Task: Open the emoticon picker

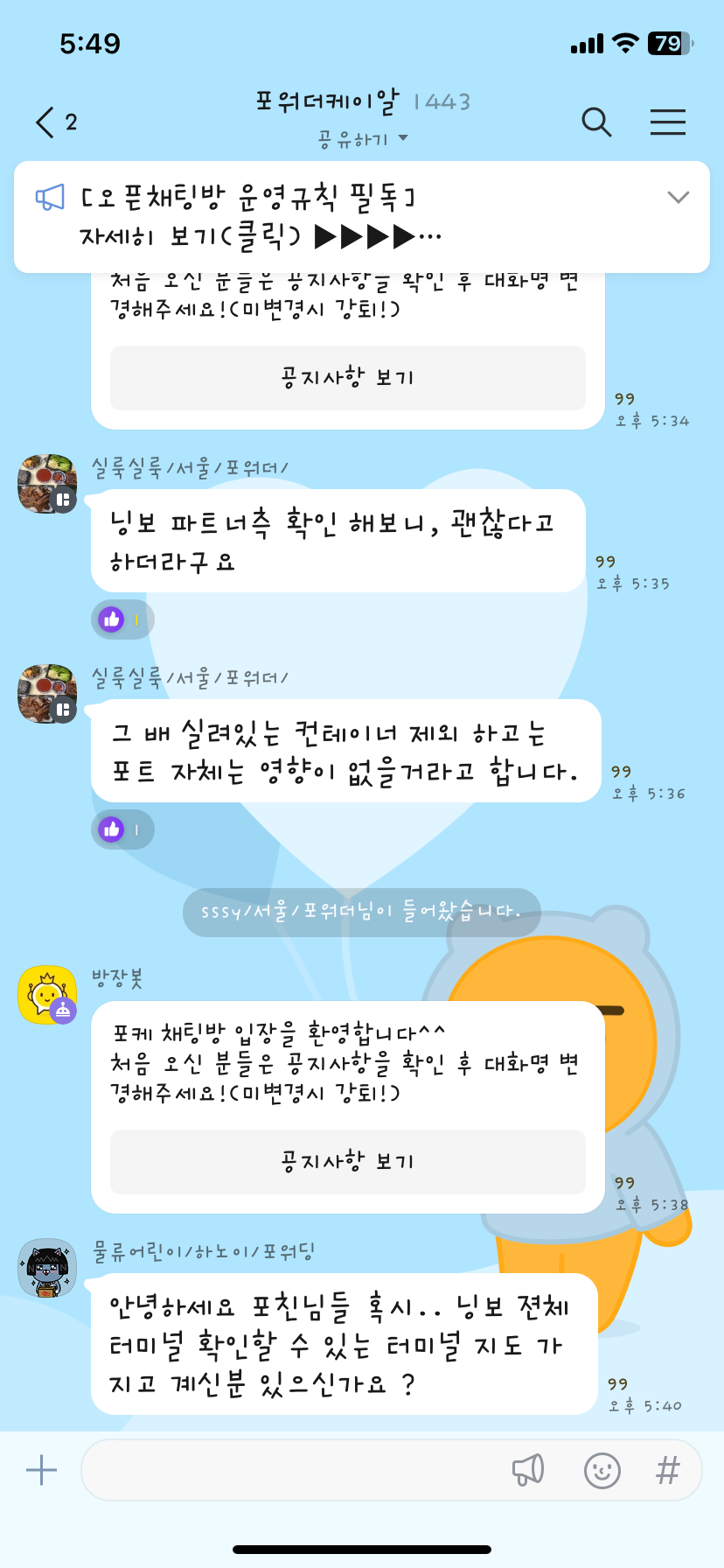Action: [602, 1470]
